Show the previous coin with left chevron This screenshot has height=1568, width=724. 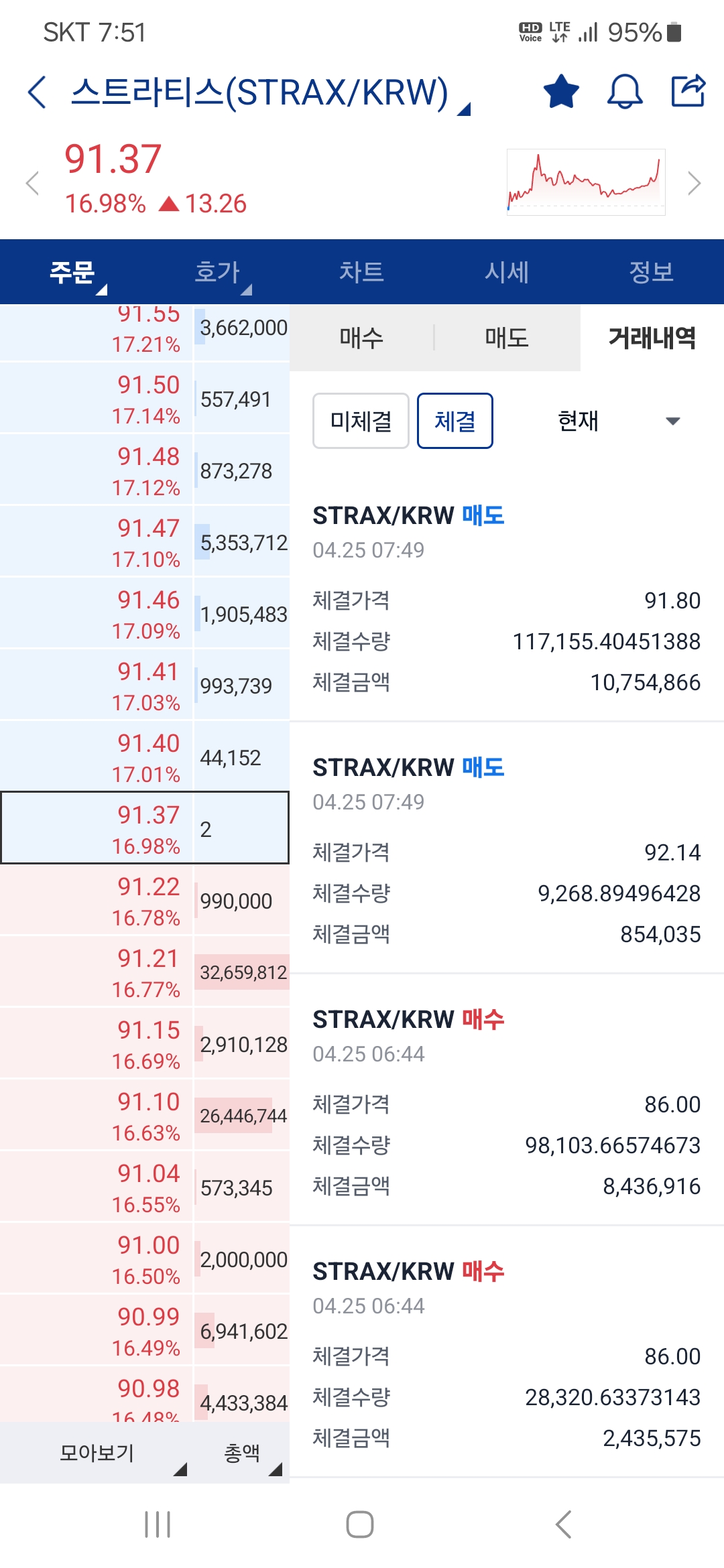click(x=32, y=183)
